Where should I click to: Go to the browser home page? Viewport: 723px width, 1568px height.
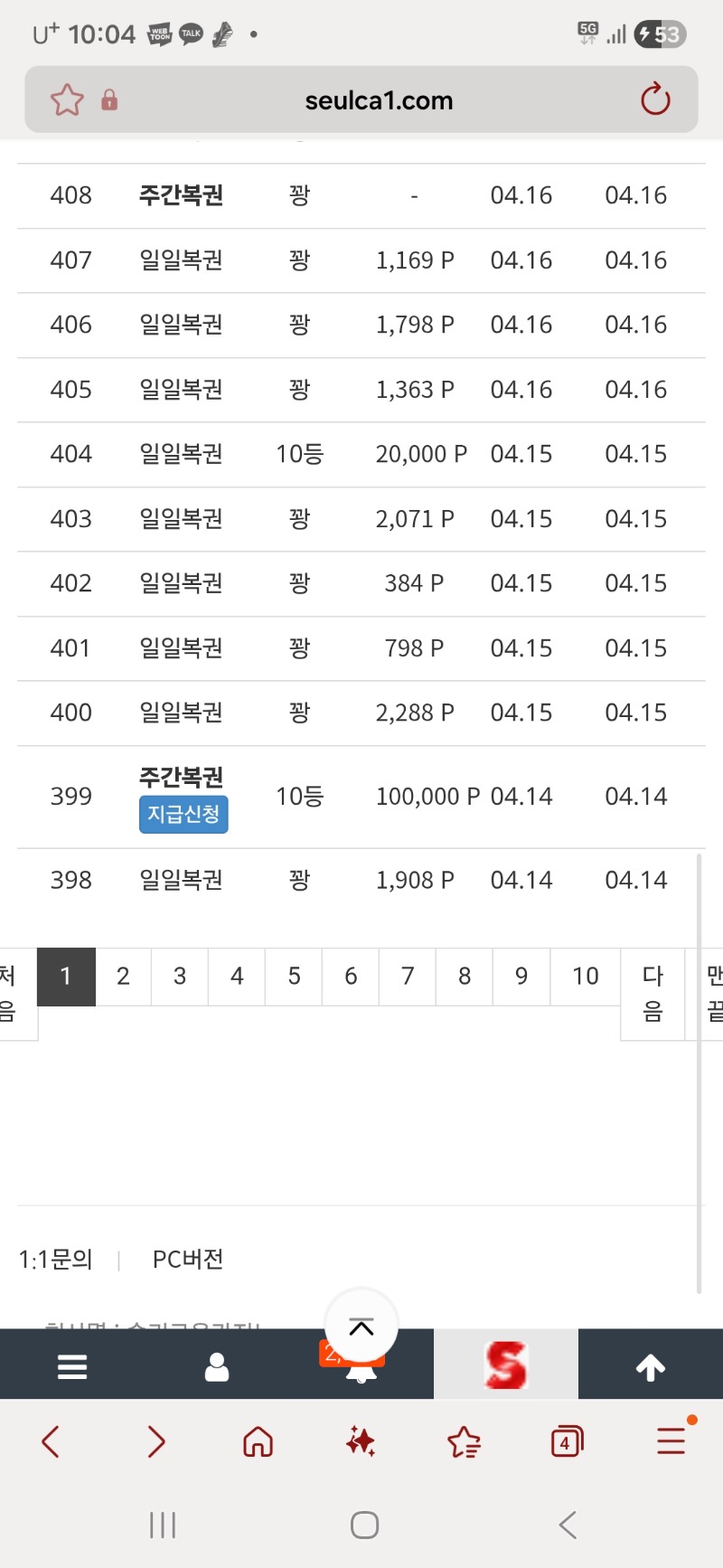(258, 1441)
